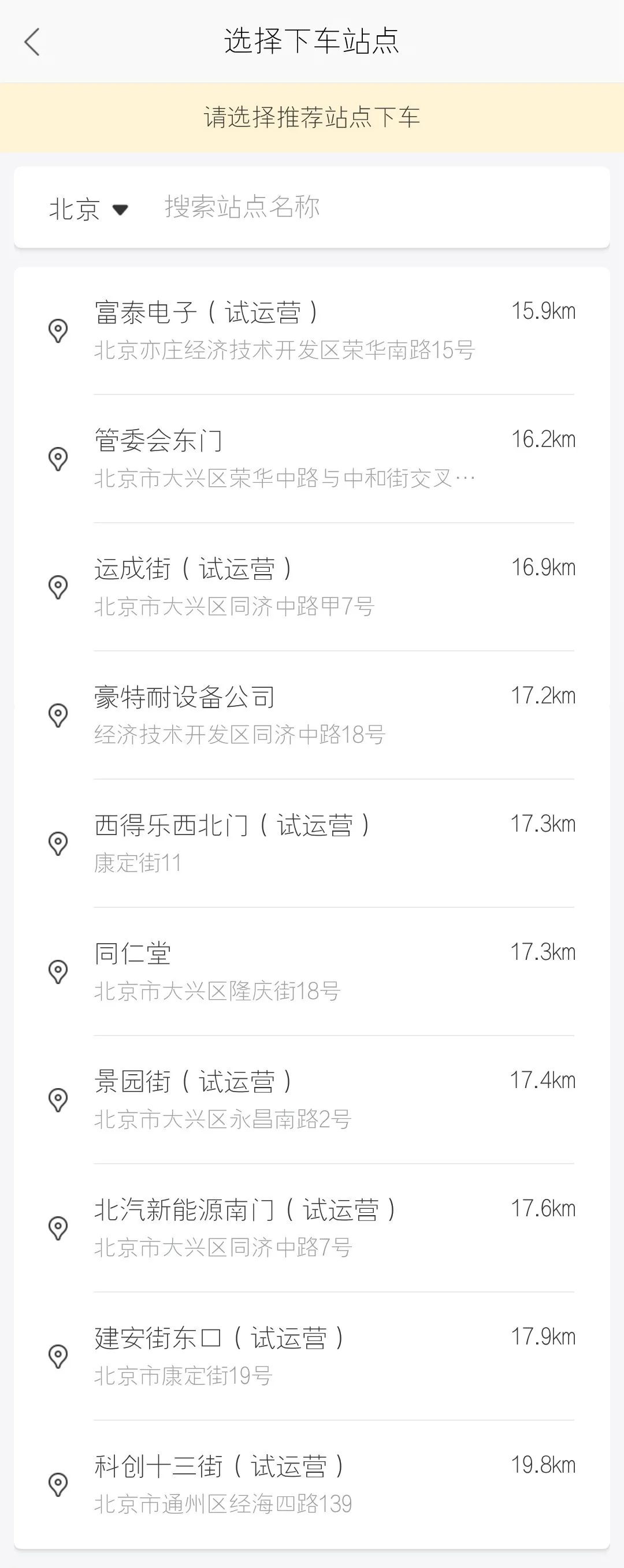Pick 北汽新能源南门（试运营） station

coord(310,1228)
